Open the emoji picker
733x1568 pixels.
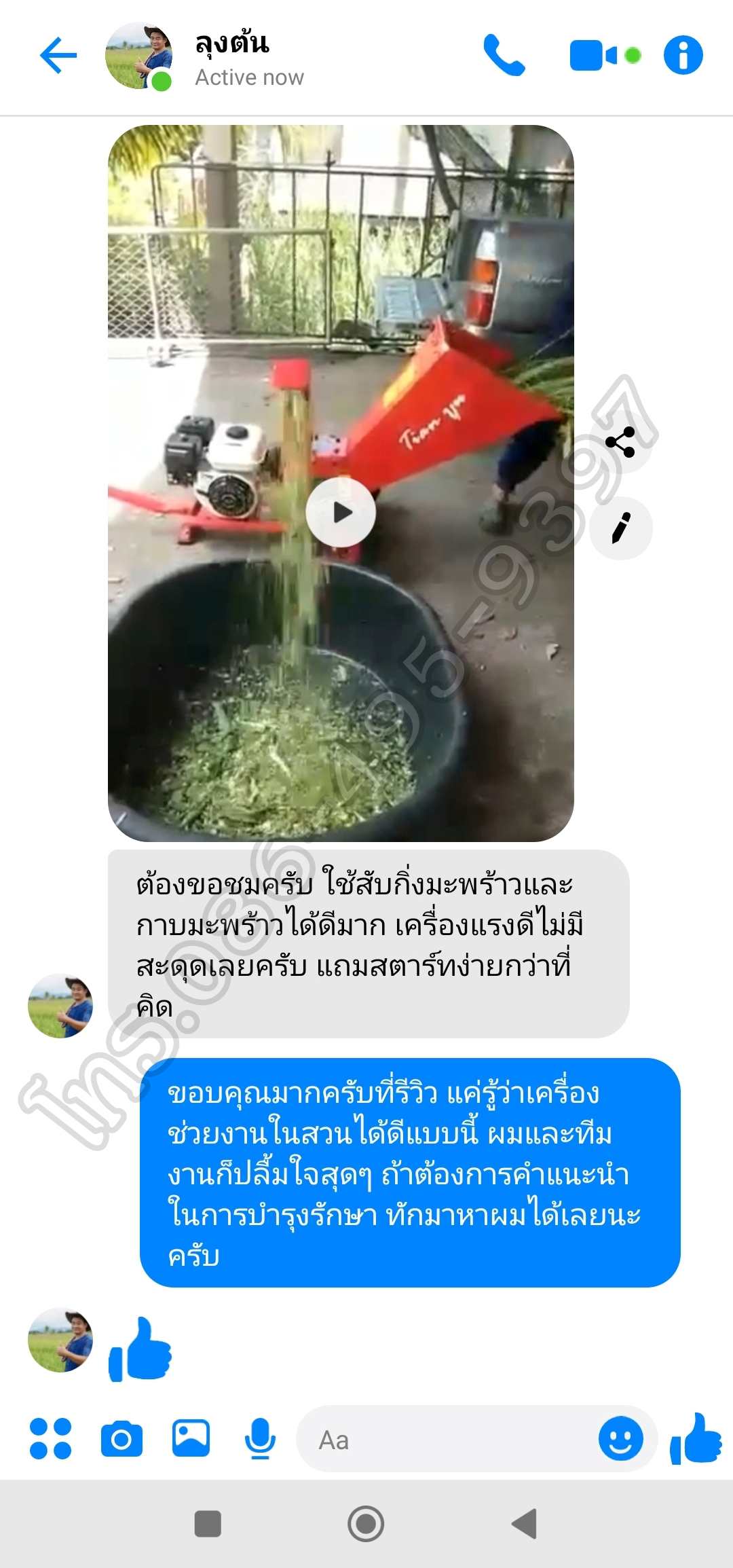tap(620, 1438)
